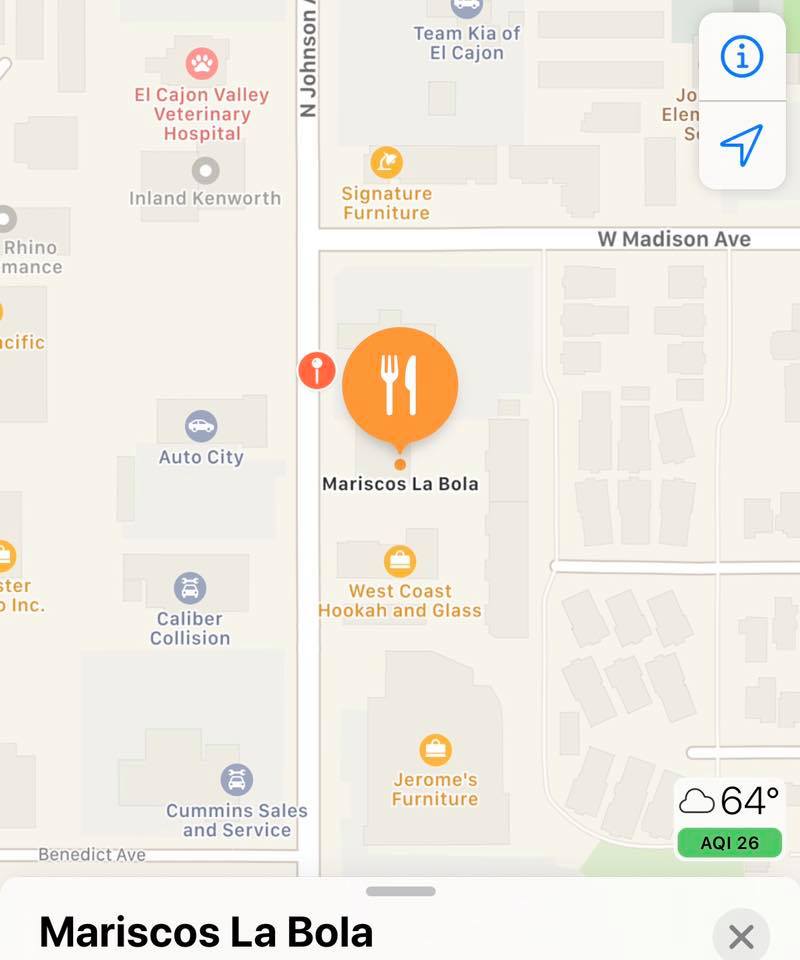Tap the card grabber handle
The height and width of the screenshot is (960, 800).
click(400, 891)
